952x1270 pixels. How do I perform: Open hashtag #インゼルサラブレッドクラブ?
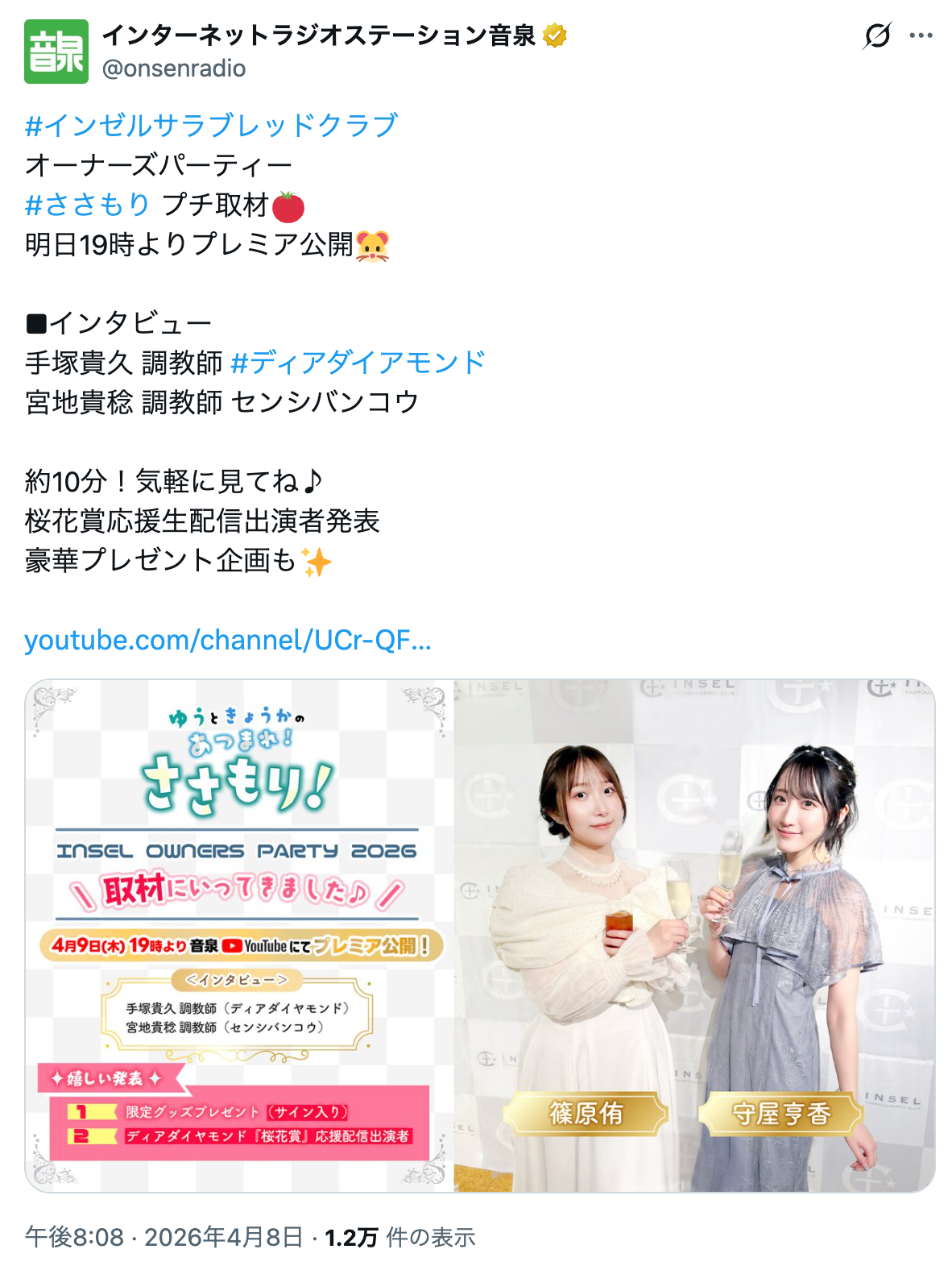point(211,125)
